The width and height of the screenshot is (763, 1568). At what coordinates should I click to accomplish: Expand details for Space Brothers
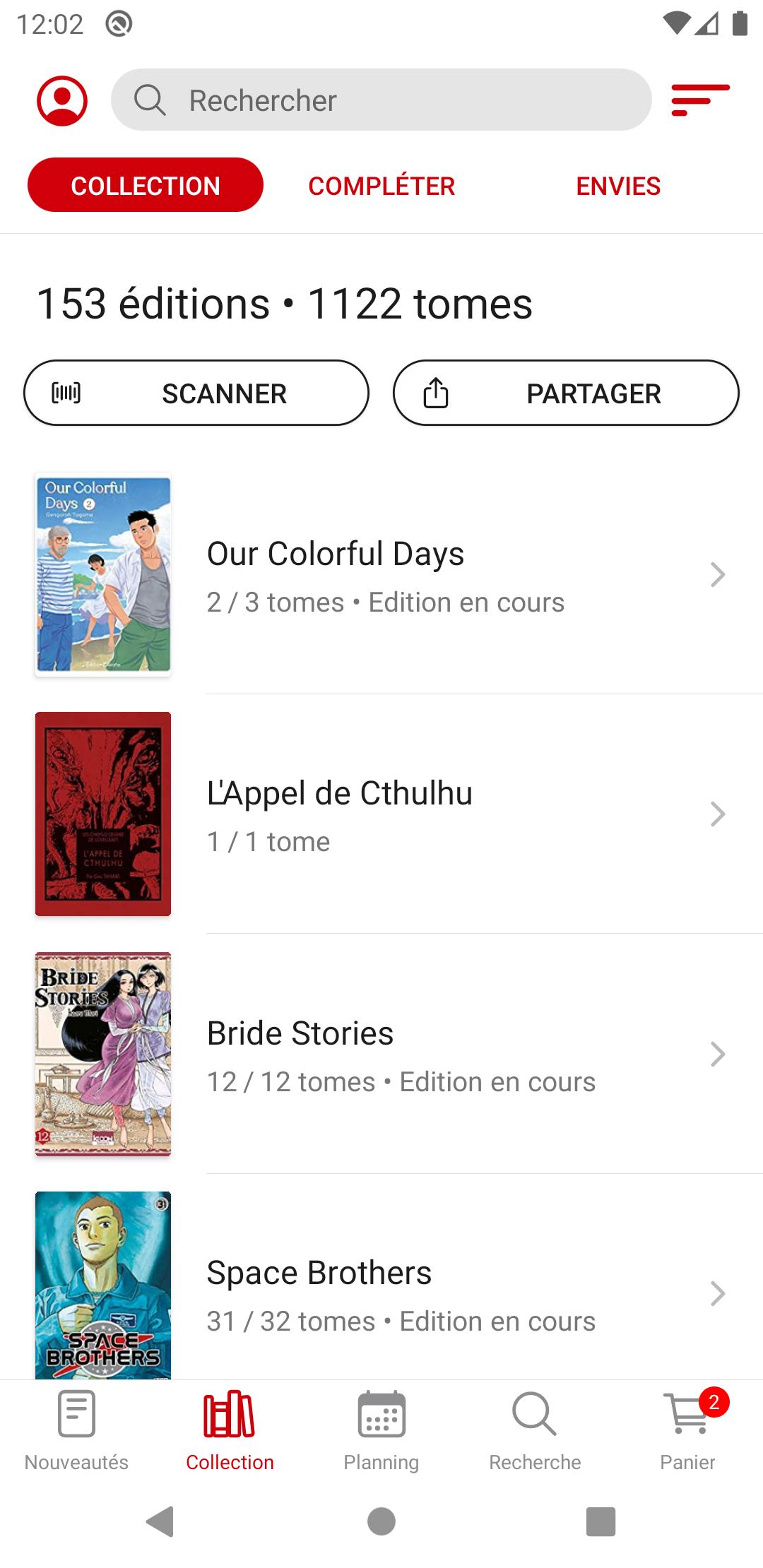pos(717,1294)
